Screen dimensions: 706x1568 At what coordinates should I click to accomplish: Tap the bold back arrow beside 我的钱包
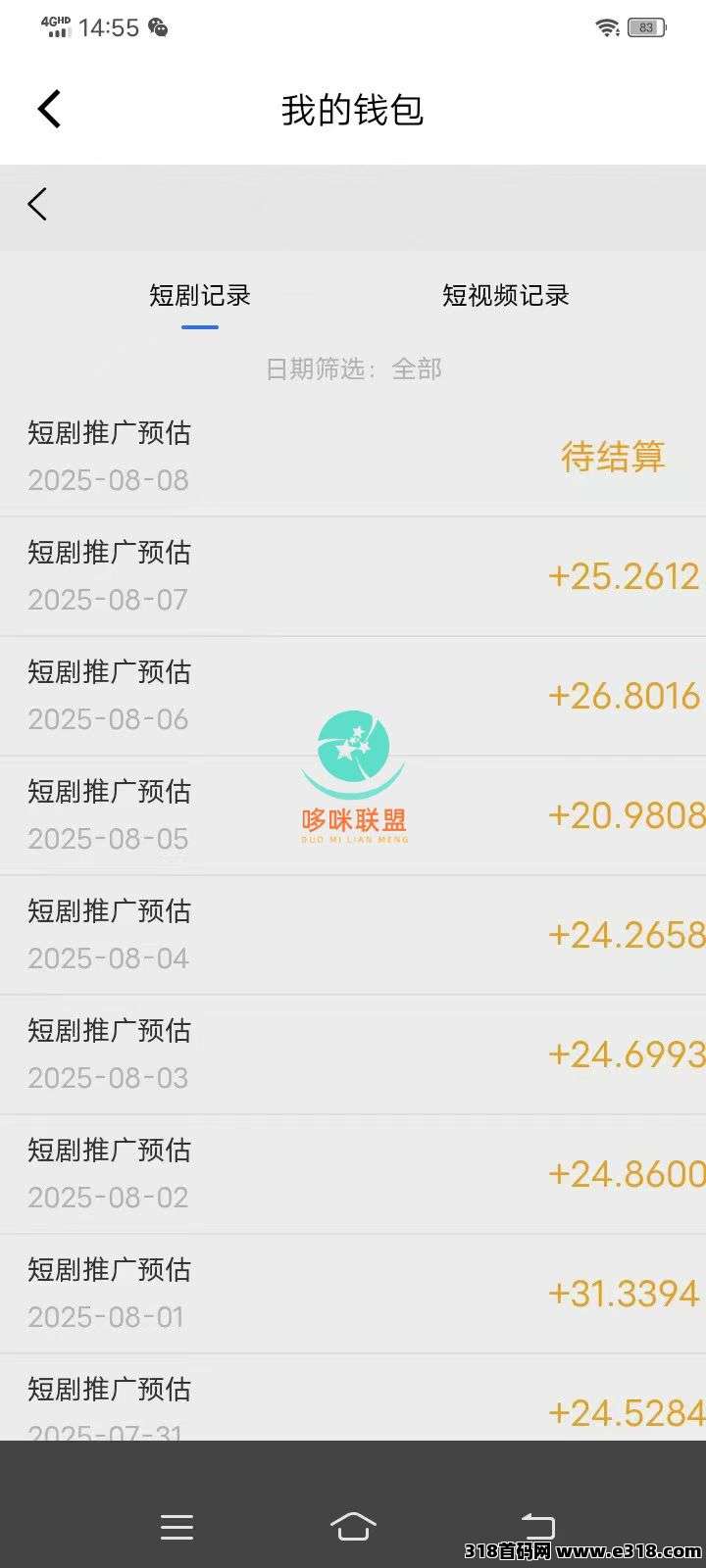(49, 109)
